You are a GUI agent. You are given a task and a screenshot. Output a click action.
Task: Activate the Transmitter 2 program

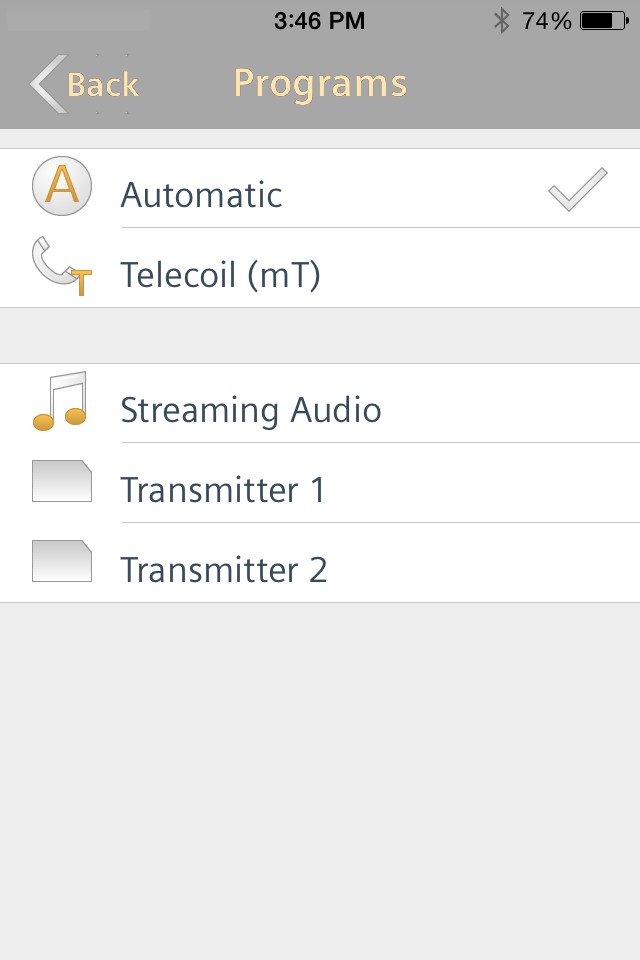tap(320, 563)
